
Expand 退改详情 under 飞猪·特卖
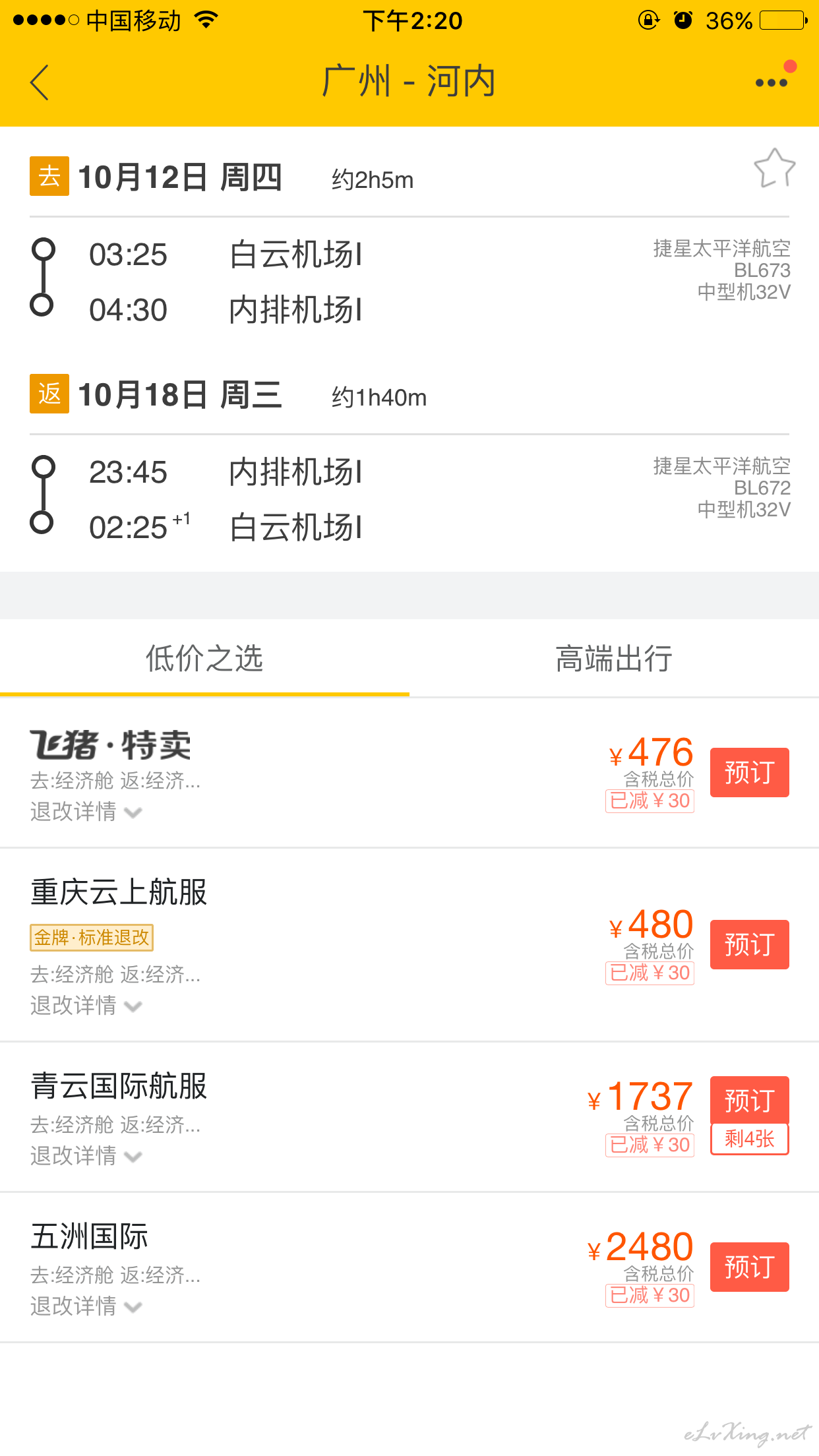pyautogui.click(x=86, y=812)
